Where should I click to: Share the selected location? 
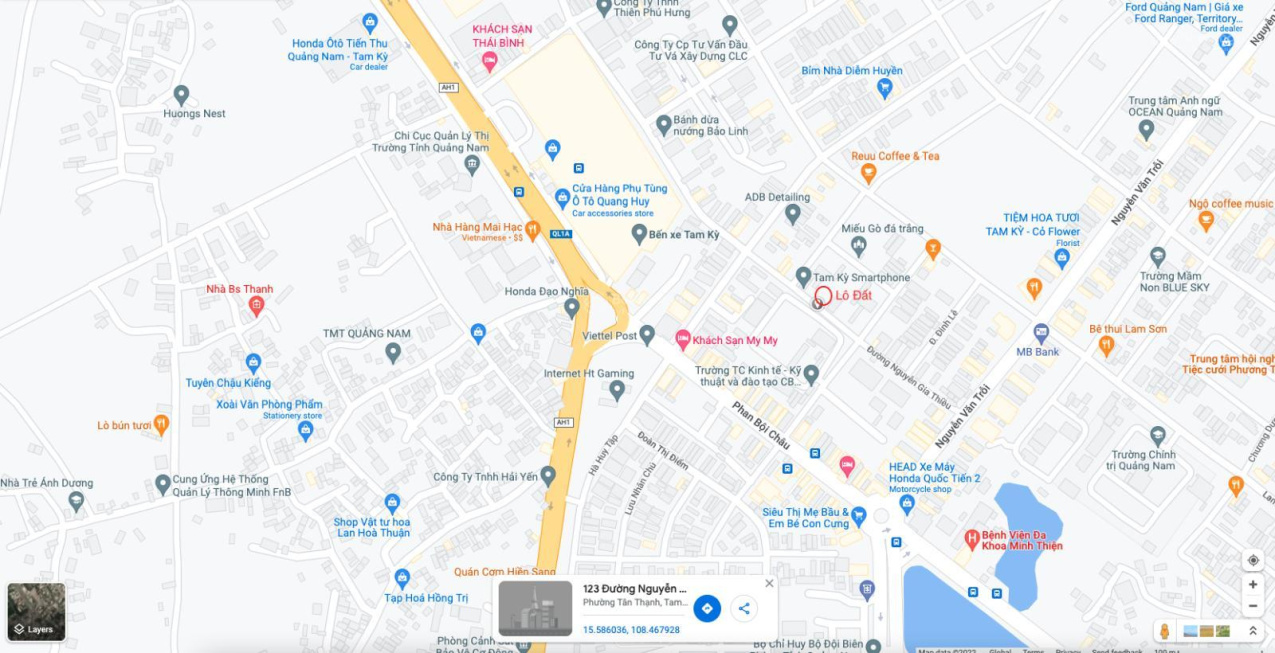(743, 608)
